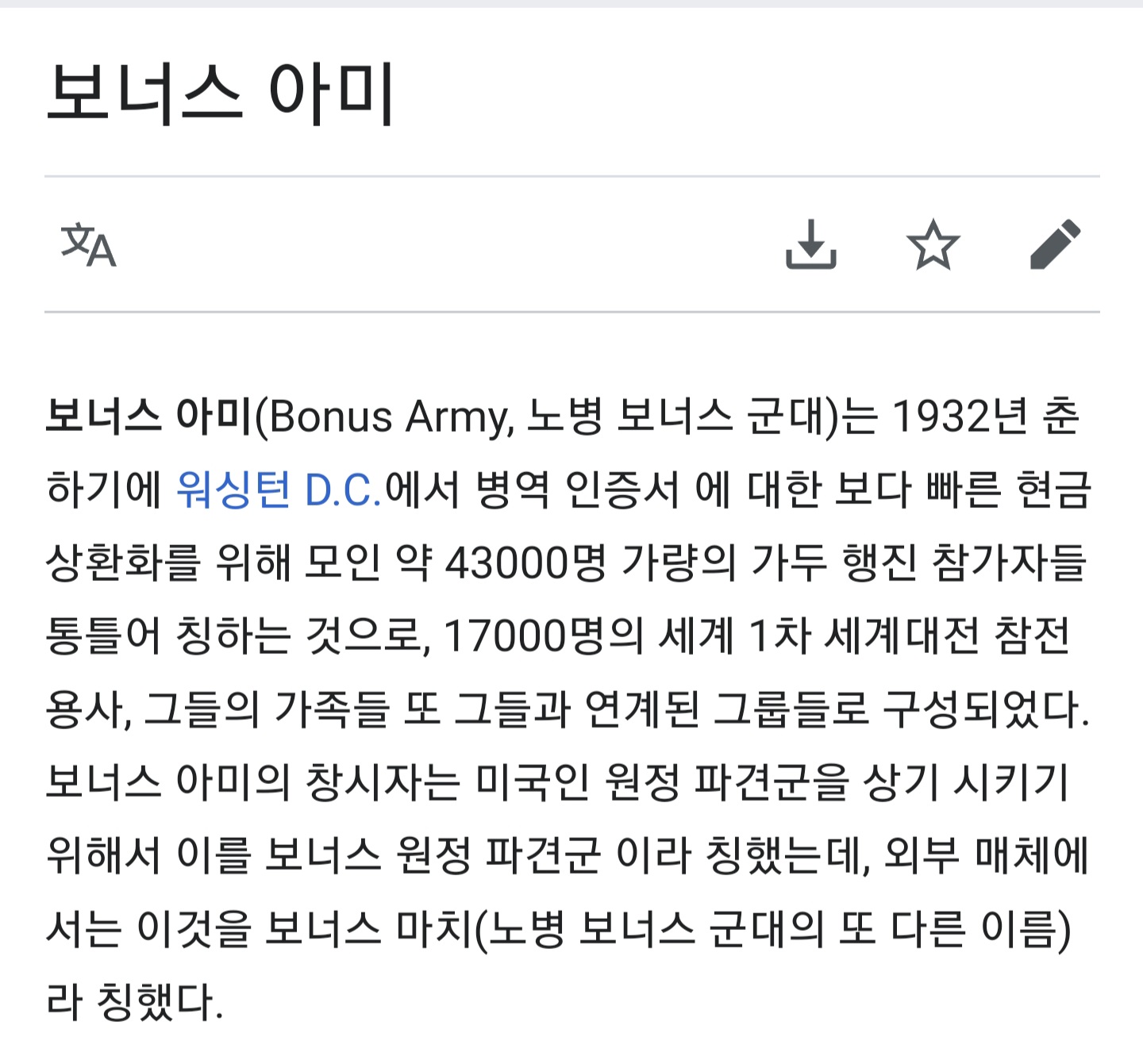Open the article language selector
Viewport: 1143px width, 1064px height.
click(x=89, y=245)
